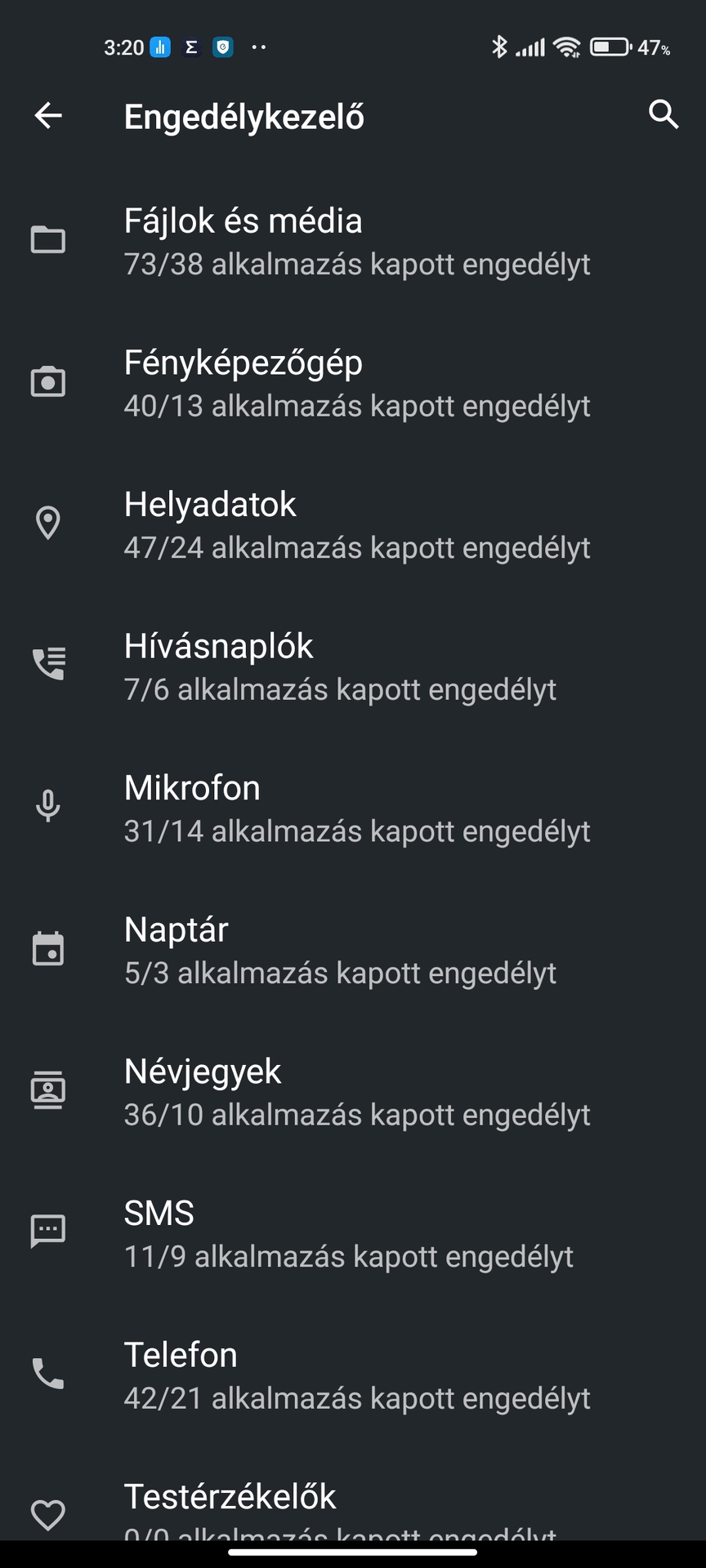The height and width of the screenshot is (1568, 706).
Task: Tap the Mikrofon permission row
Action: point(356,808)
